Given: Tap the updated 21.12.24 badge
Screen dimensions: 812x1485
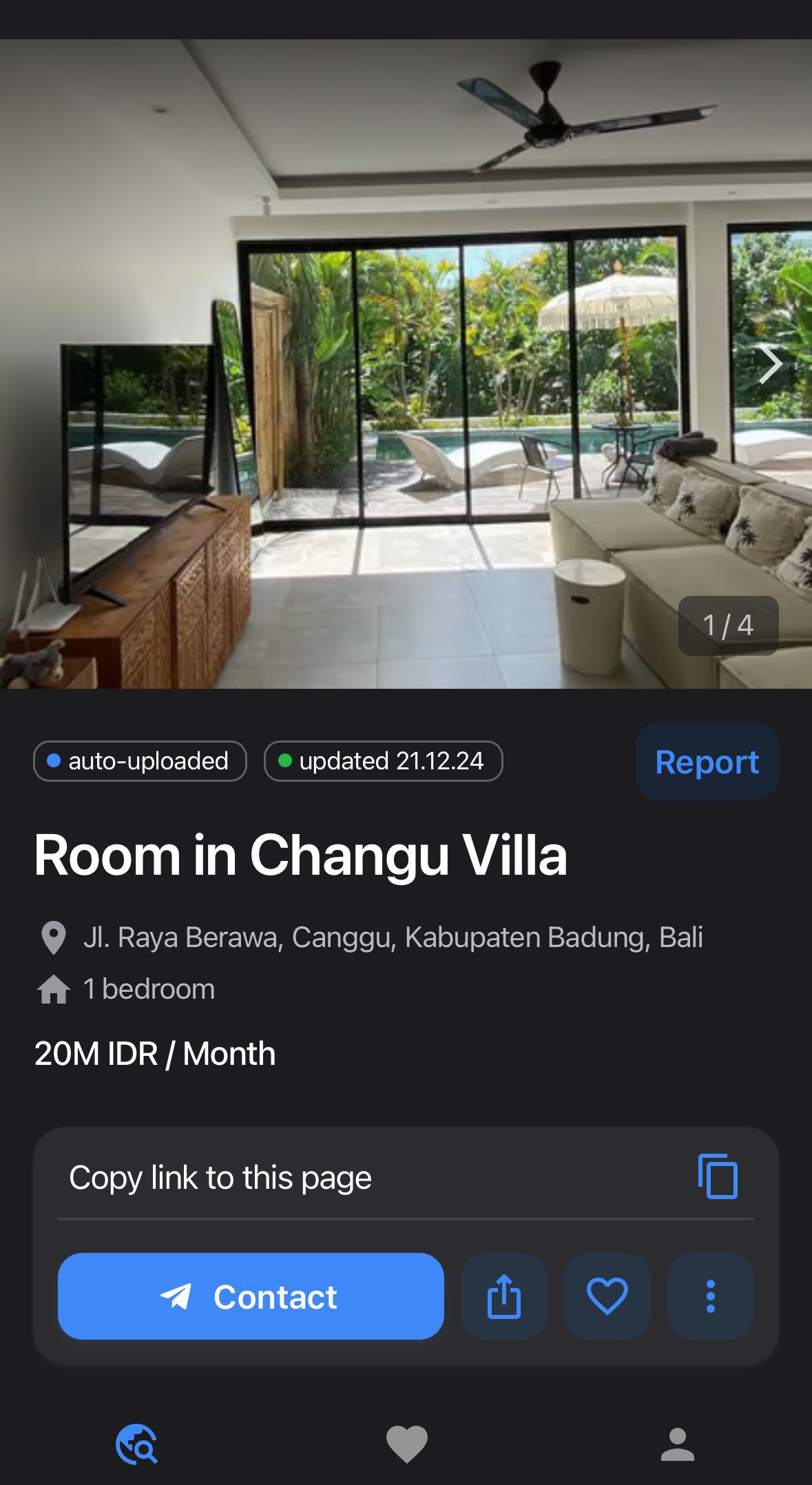Looking at the screenshot, I should click(383, 761).
